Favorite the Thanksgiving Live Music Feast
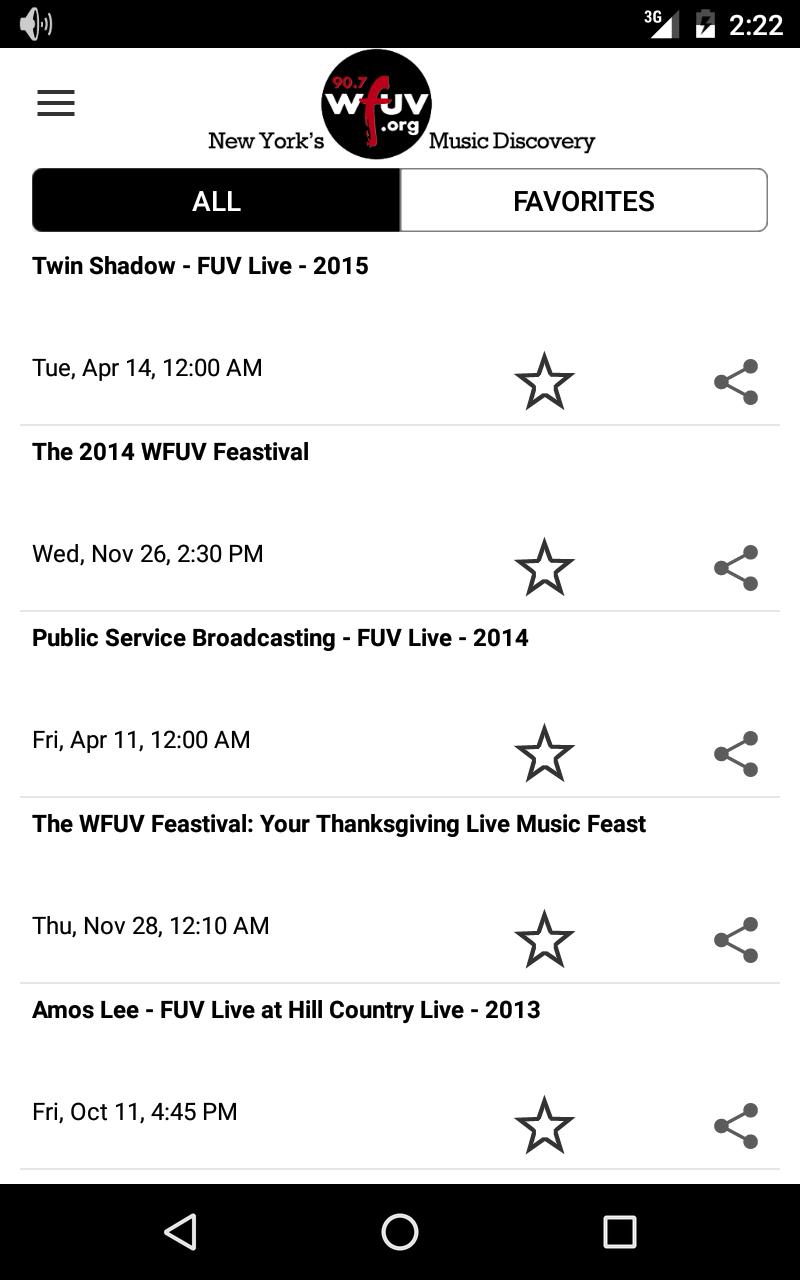Viewport: 800px width, 1280px height. (x=544, y=939)
